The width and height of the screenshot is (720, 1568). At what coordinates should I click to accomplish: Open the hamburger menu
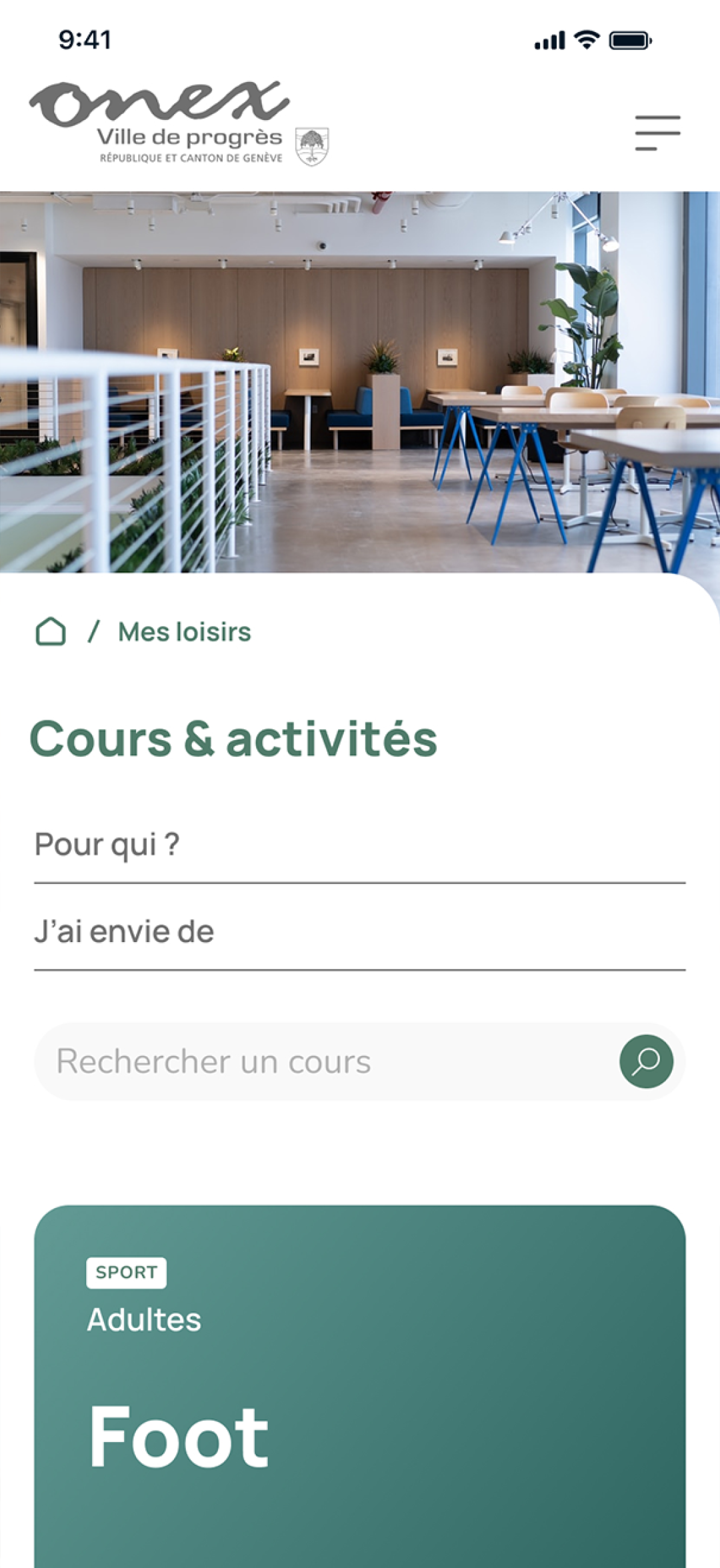[657, 133]
